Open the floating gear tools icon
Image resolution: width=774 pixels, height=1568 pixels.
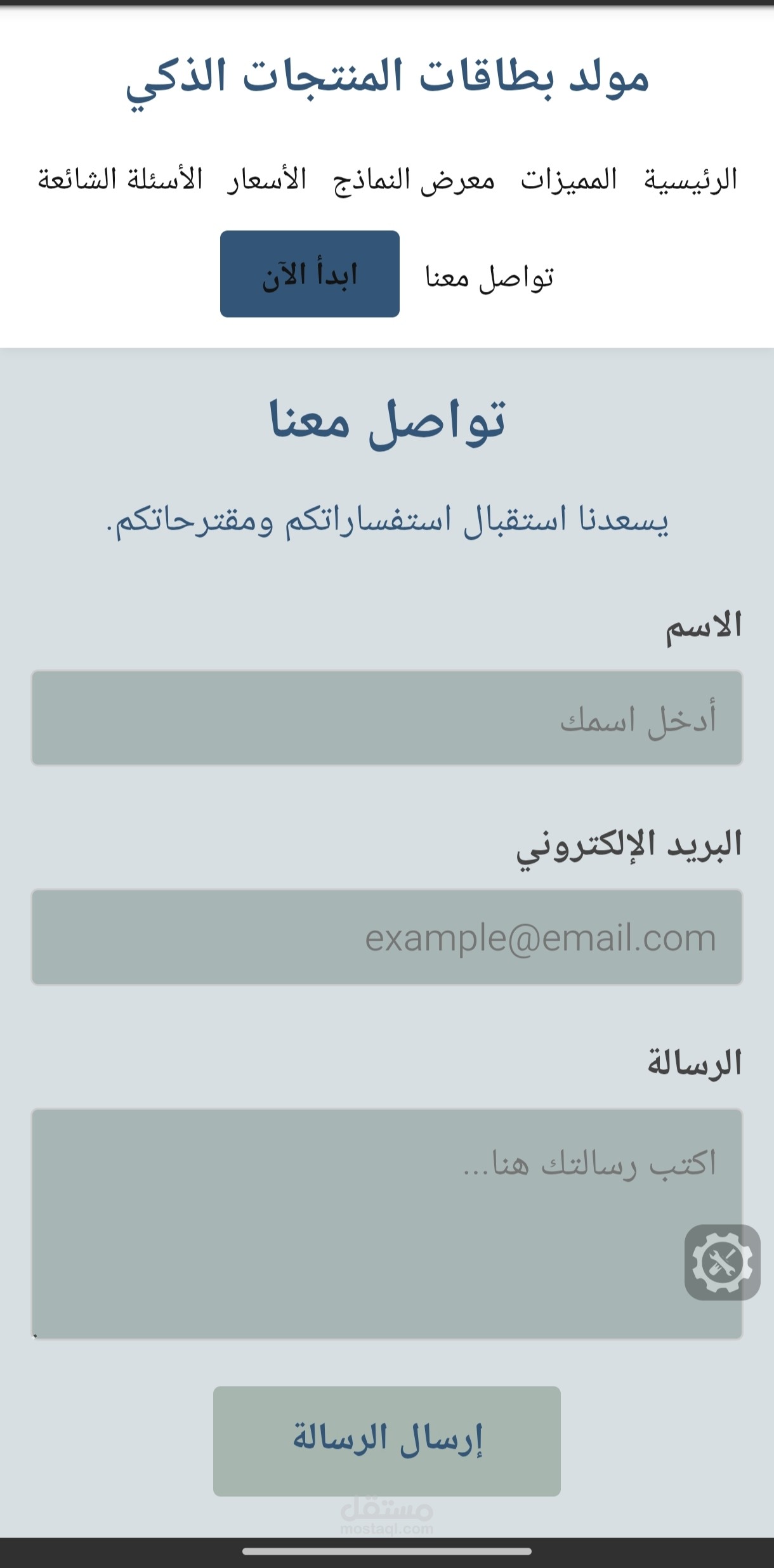[723, 1262]
